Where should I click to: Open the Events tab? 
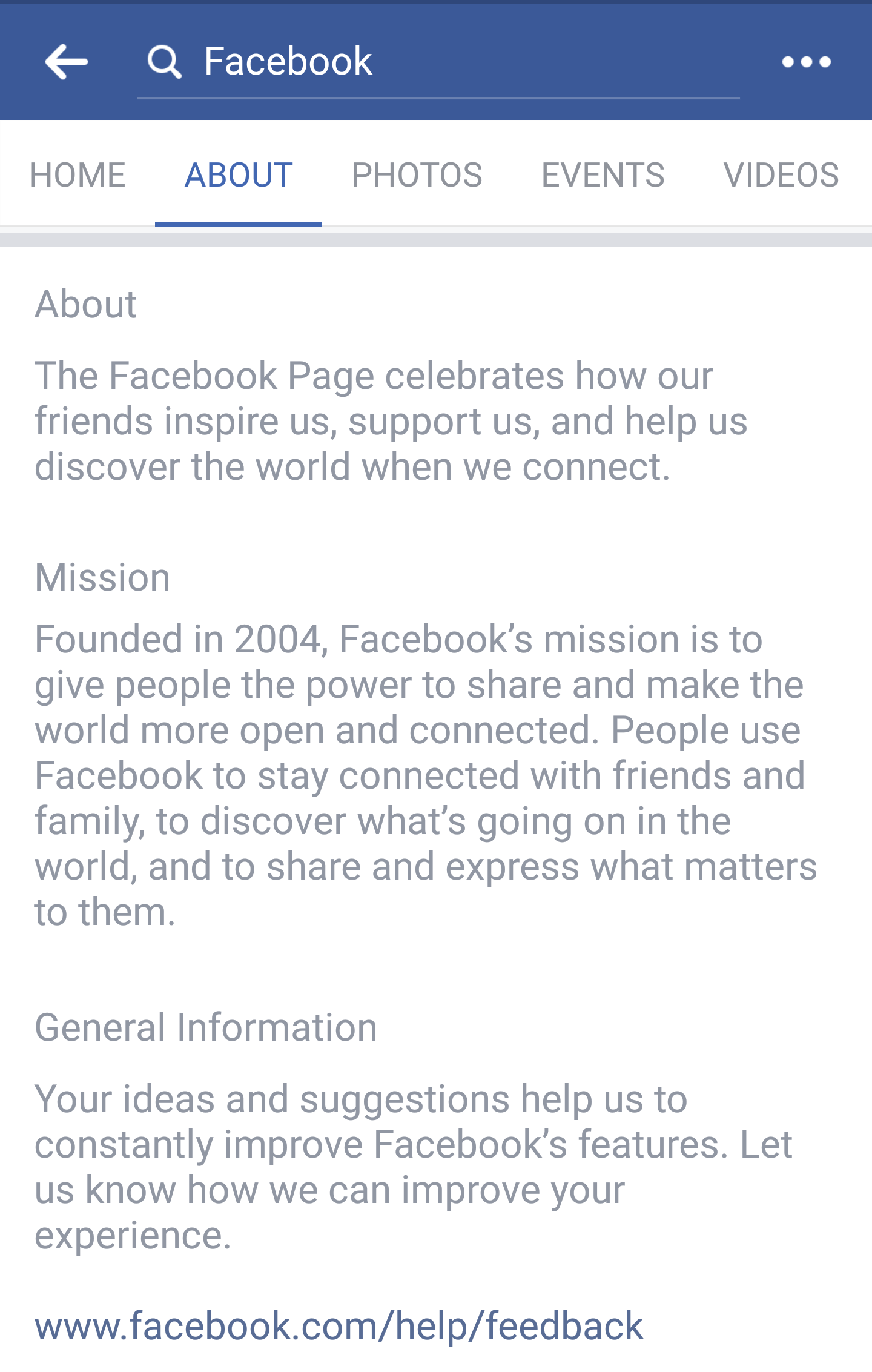[603, 176]
